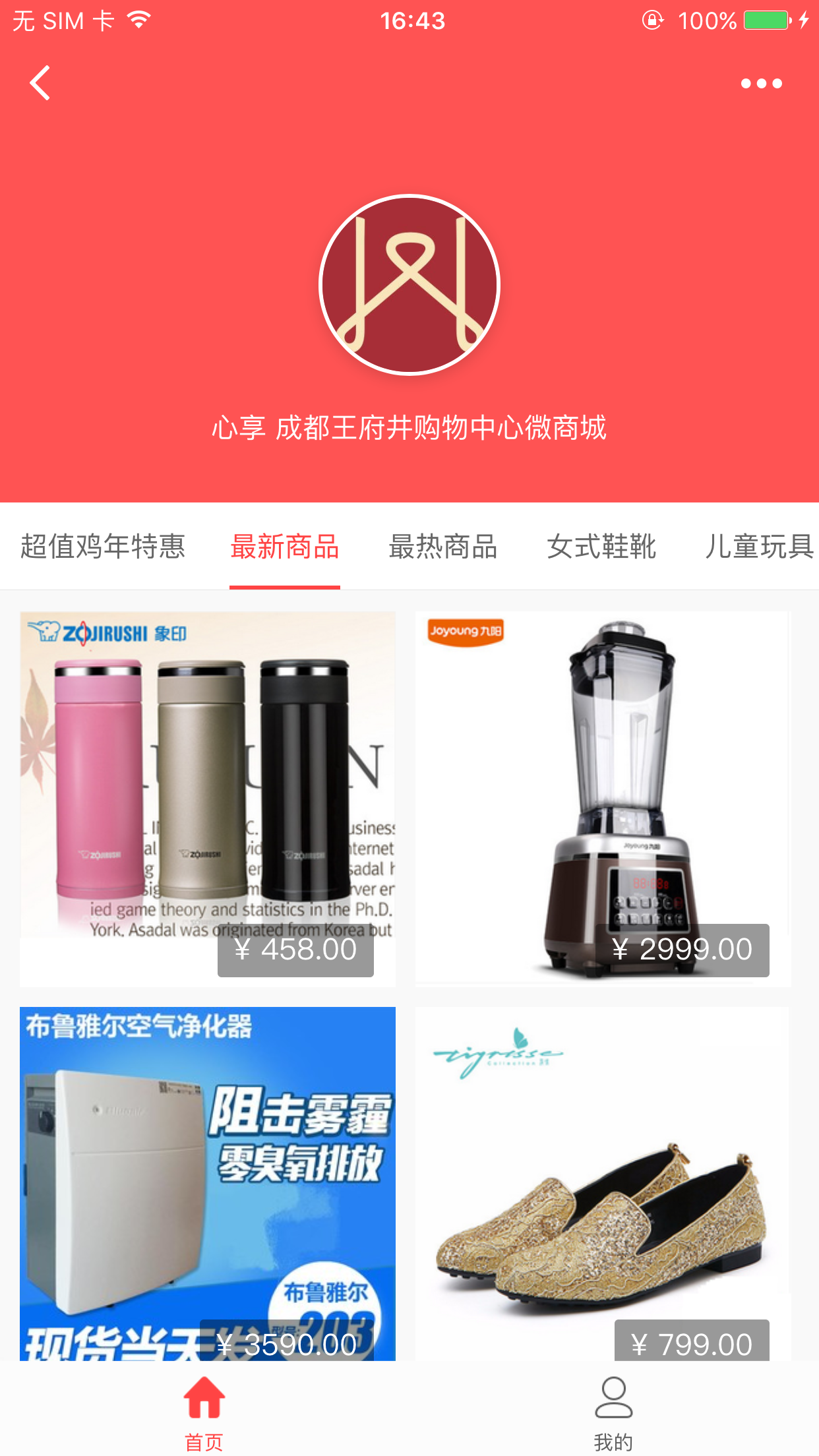The width and height of the screenshot is (819, 1456).
Task: Select the 最新商品 tab
Action: (x=285, y=547)
